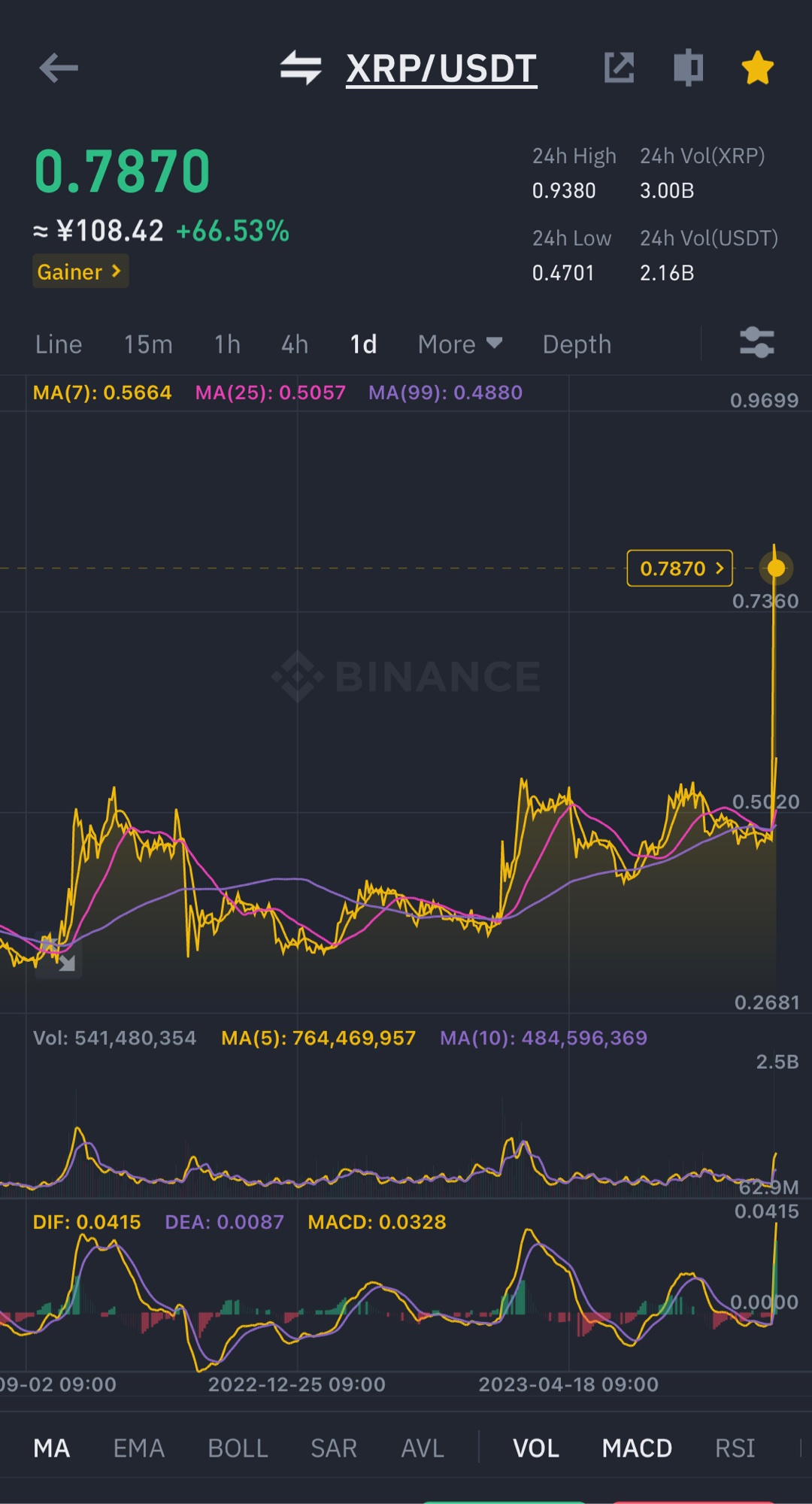Viewport: 812px width, 1504px height.
Task: Switch to the Depth chart
Action: tap(577, 344)
